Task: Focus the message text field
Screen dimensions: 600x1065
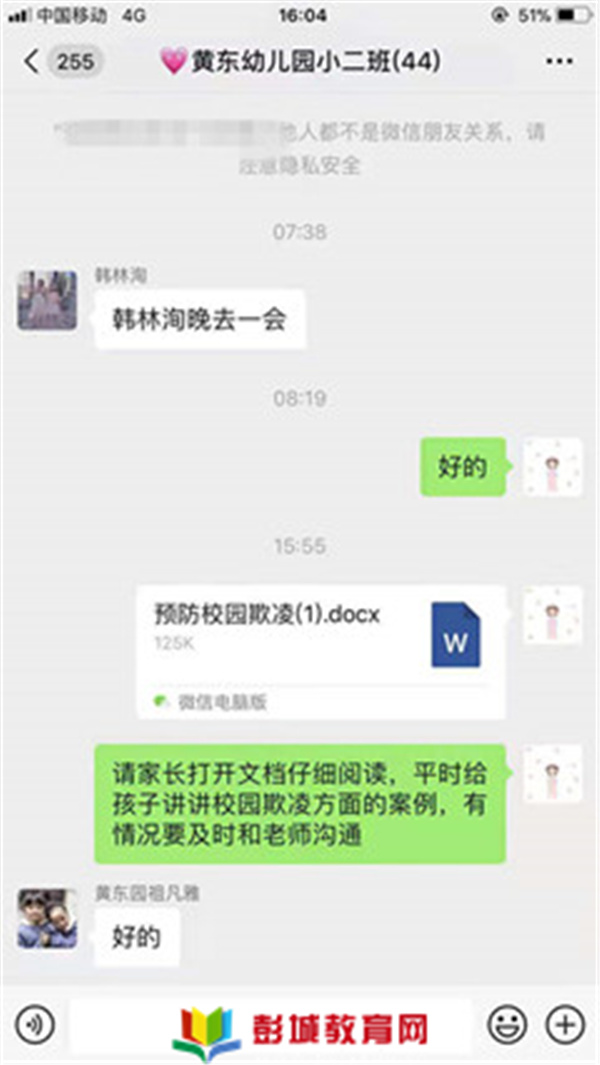Action: [x=270, y=1025]
